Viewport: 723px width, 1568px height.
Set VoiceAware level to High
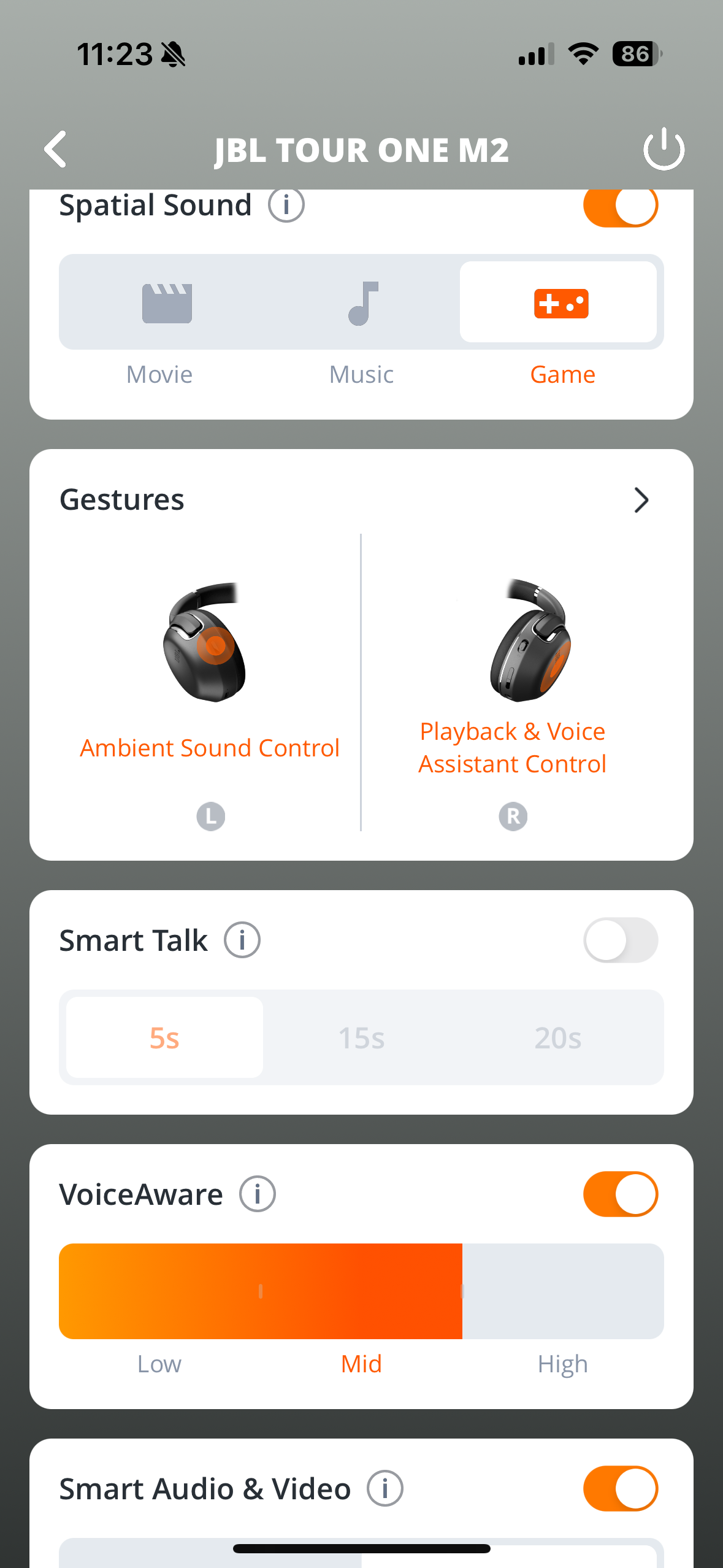(x=563, y=1291)
